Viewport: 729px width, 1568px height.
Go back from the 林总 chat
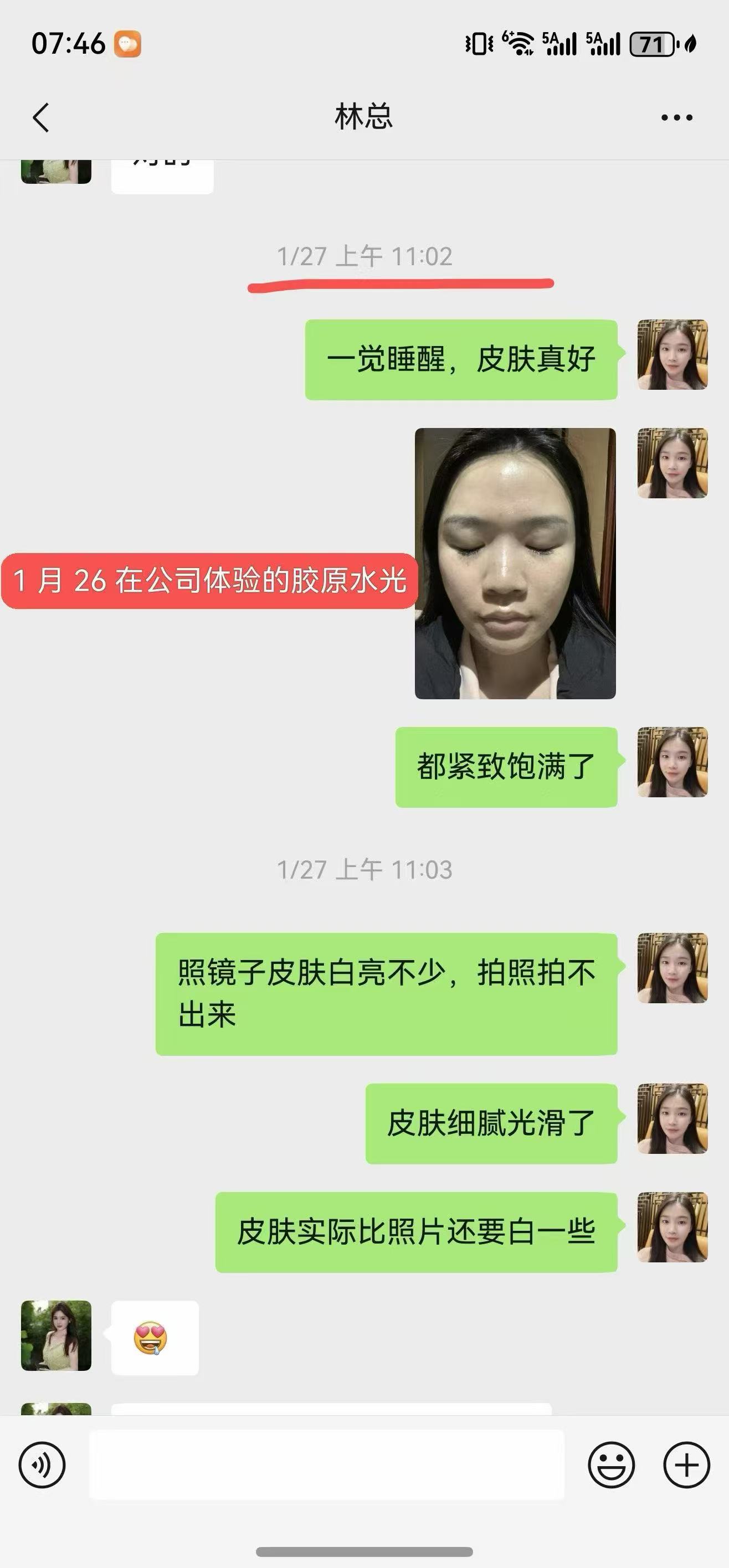click(41, 117)
